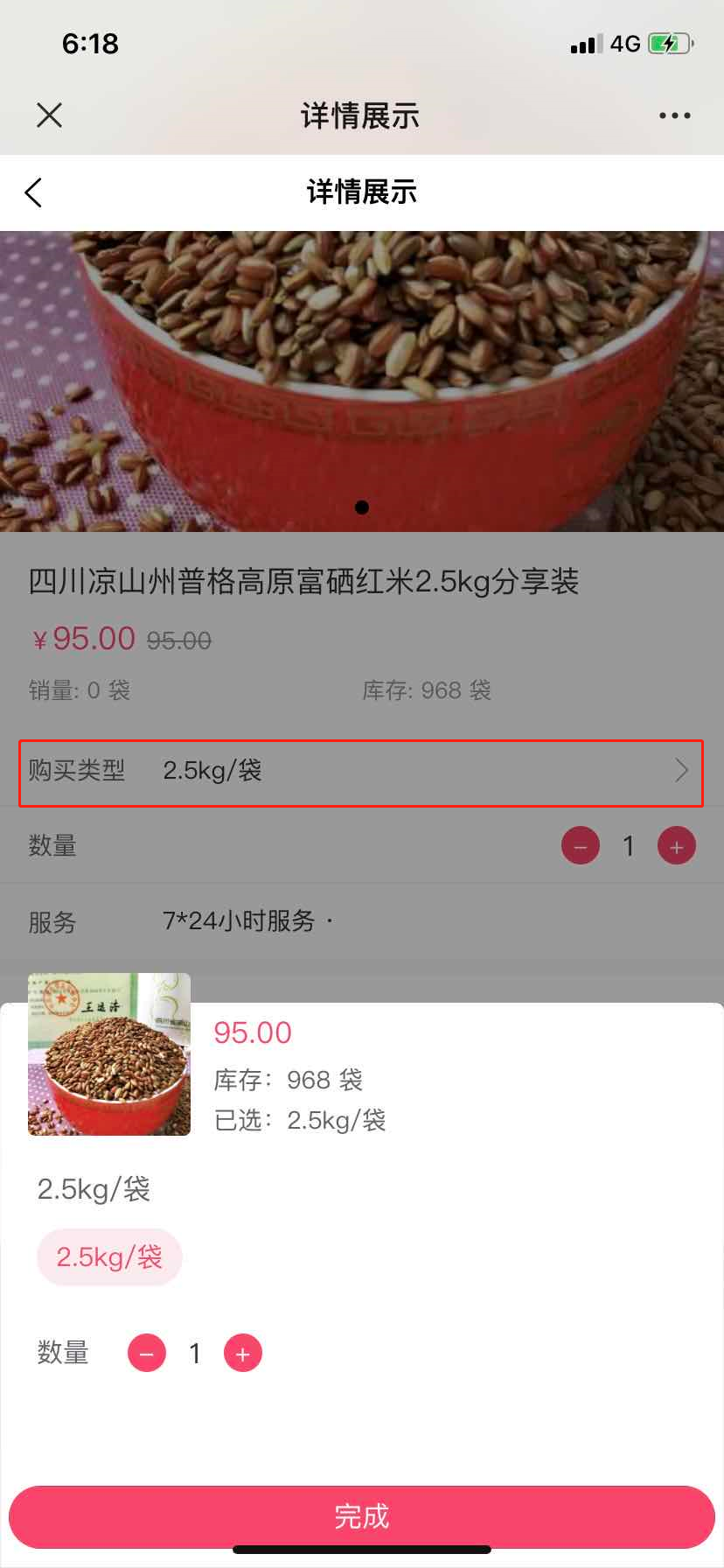Go back using the left arrow
The width and height of the screenshot is (724, 1568).
click(34, 192)
